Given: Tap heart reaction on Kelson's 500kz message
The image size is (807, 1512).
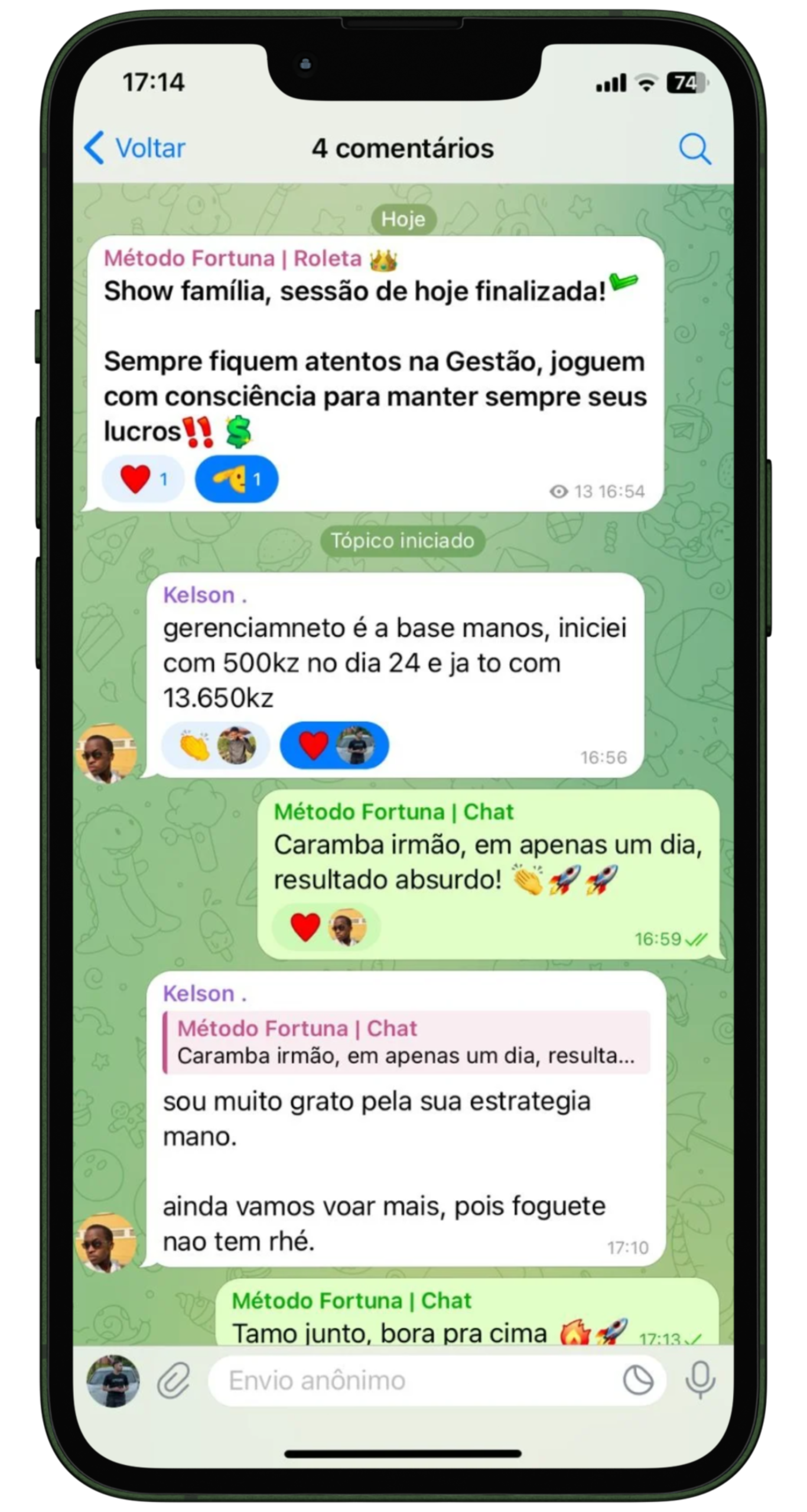Looking at the screenshot, I should coord(334,745).
